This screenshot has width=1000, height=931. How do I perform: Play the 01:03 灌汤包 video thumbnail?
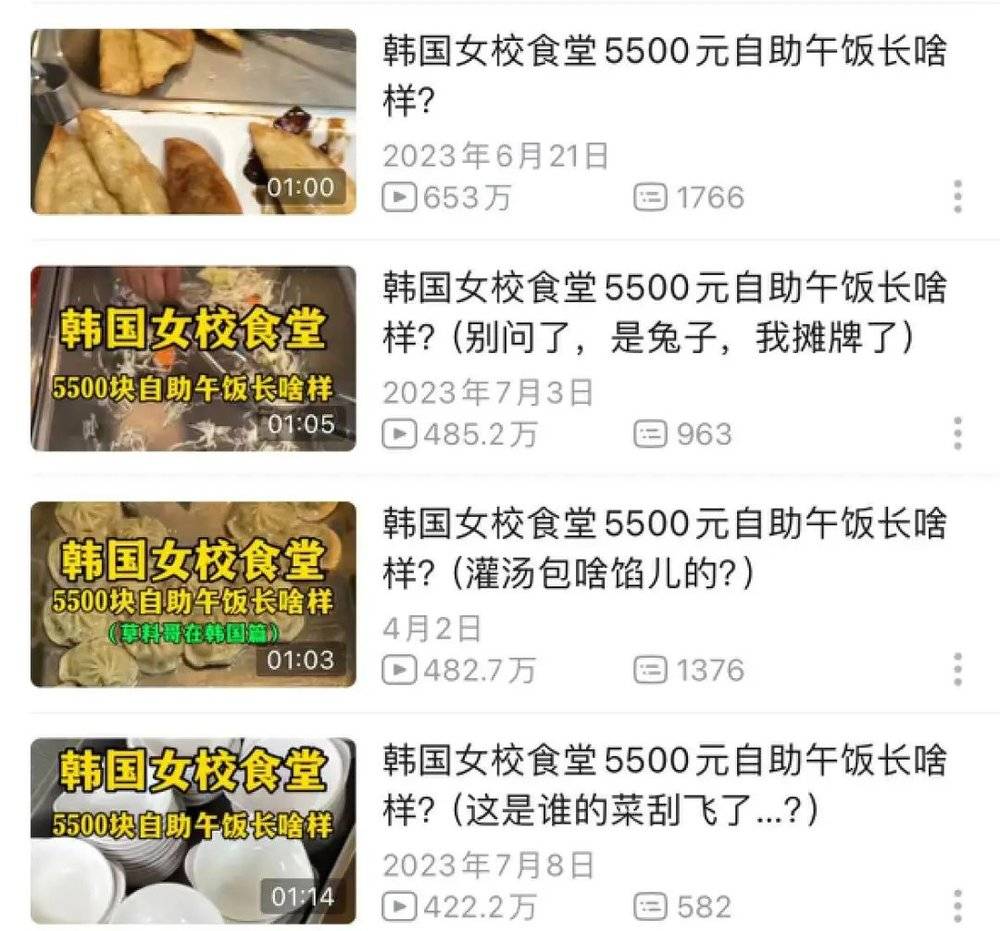coord(193,594)
